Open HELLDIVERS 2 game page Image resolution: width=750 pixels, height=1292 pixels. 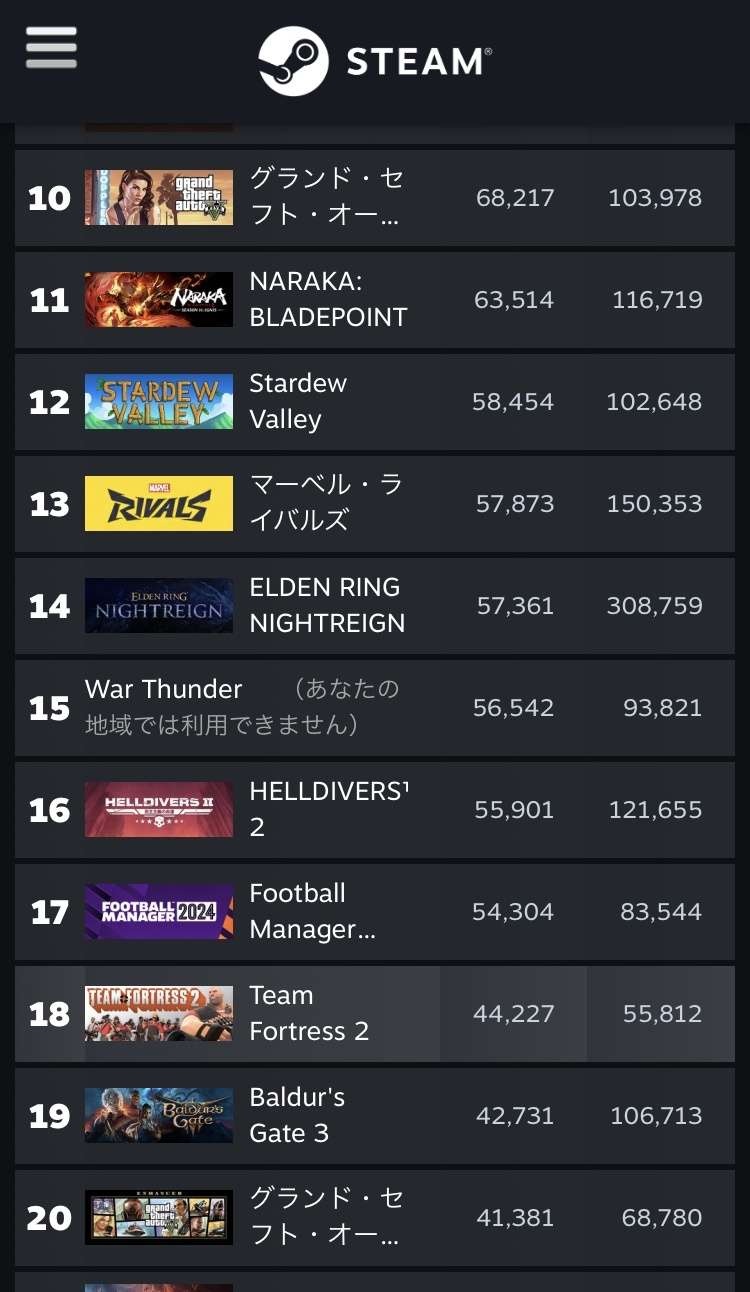327,810
